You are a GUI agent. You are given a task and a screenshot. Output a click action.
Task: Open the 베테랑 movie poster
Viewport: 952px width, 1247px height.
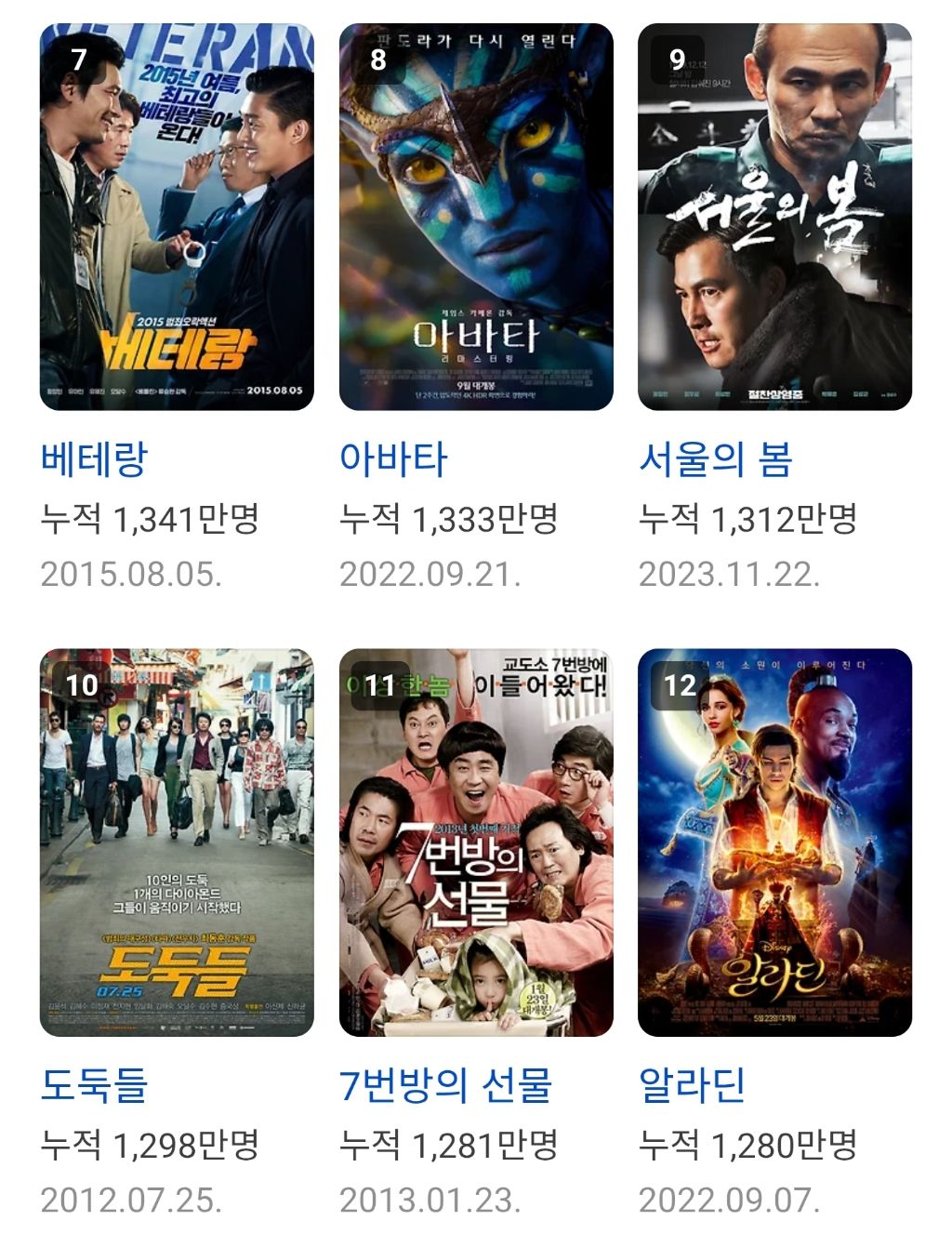click(177, 217)
